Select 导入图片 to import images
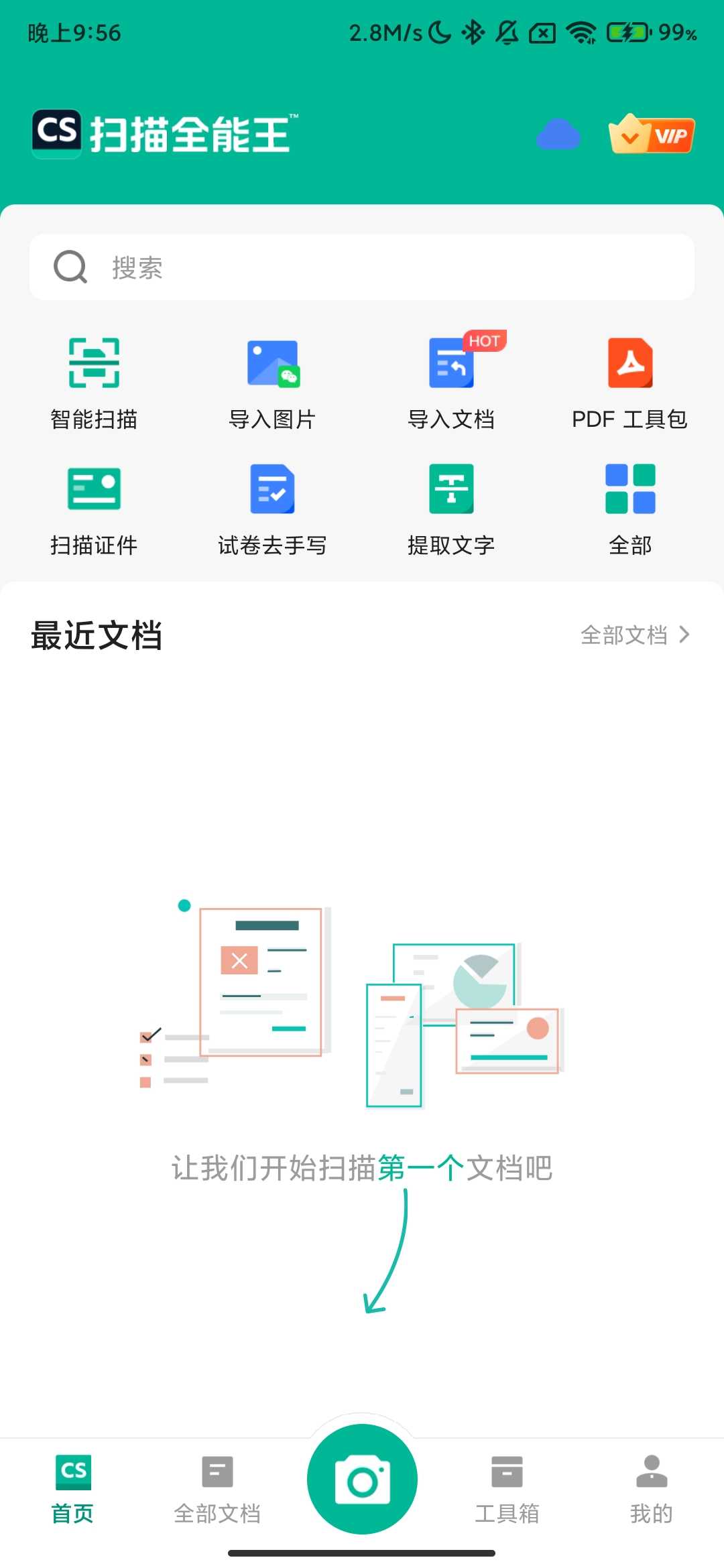The height and width of the screenshot is (1568, 724). 272,383
